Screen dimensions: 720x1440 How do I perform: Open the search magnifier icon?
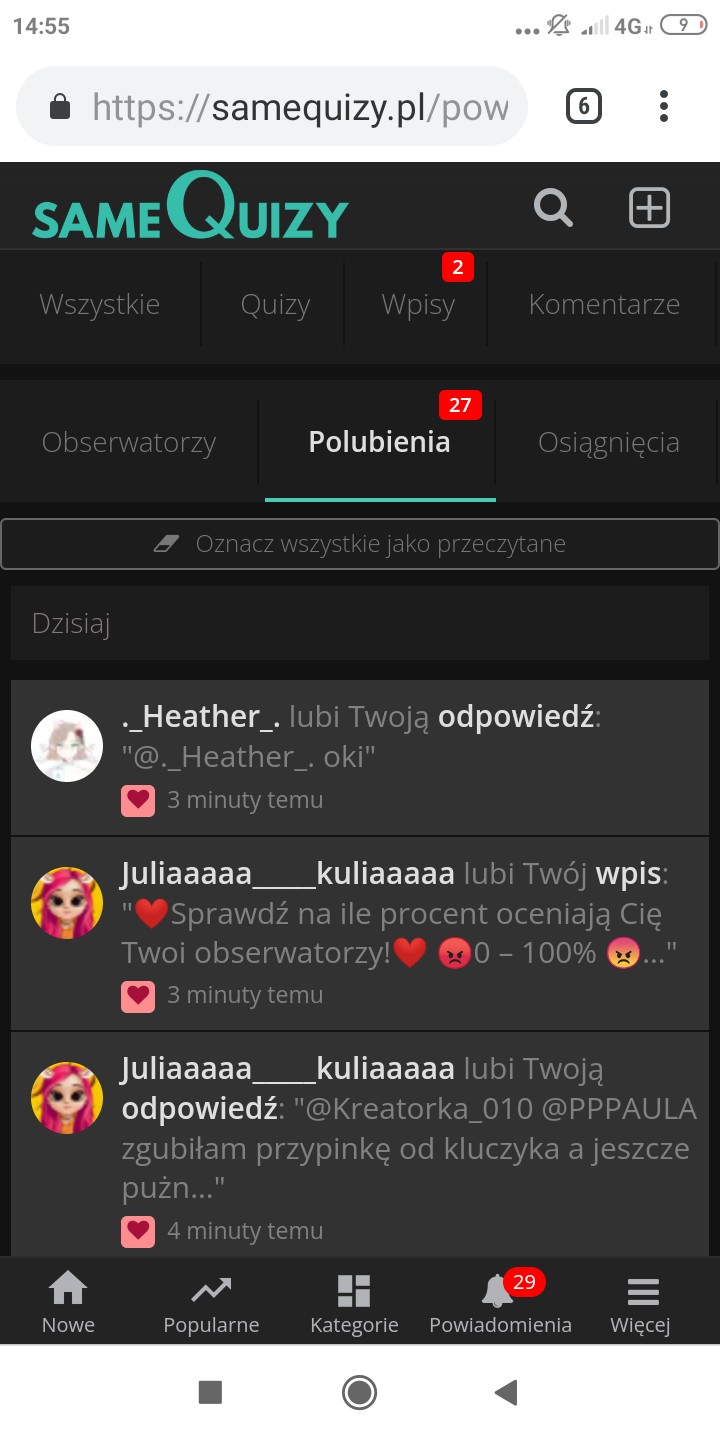[x=553, y=208]
